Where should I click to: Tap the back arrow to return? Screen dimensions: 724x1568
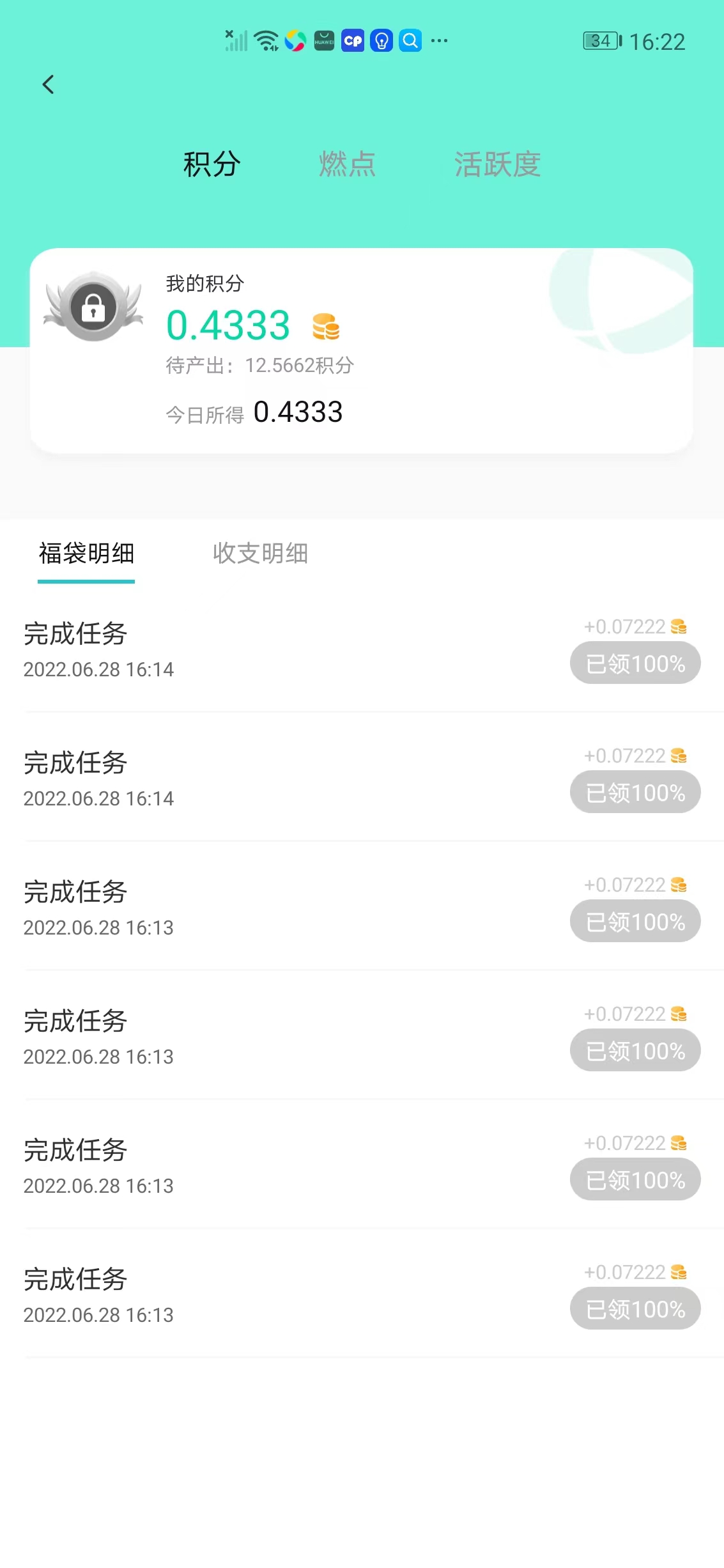point(48,84)
